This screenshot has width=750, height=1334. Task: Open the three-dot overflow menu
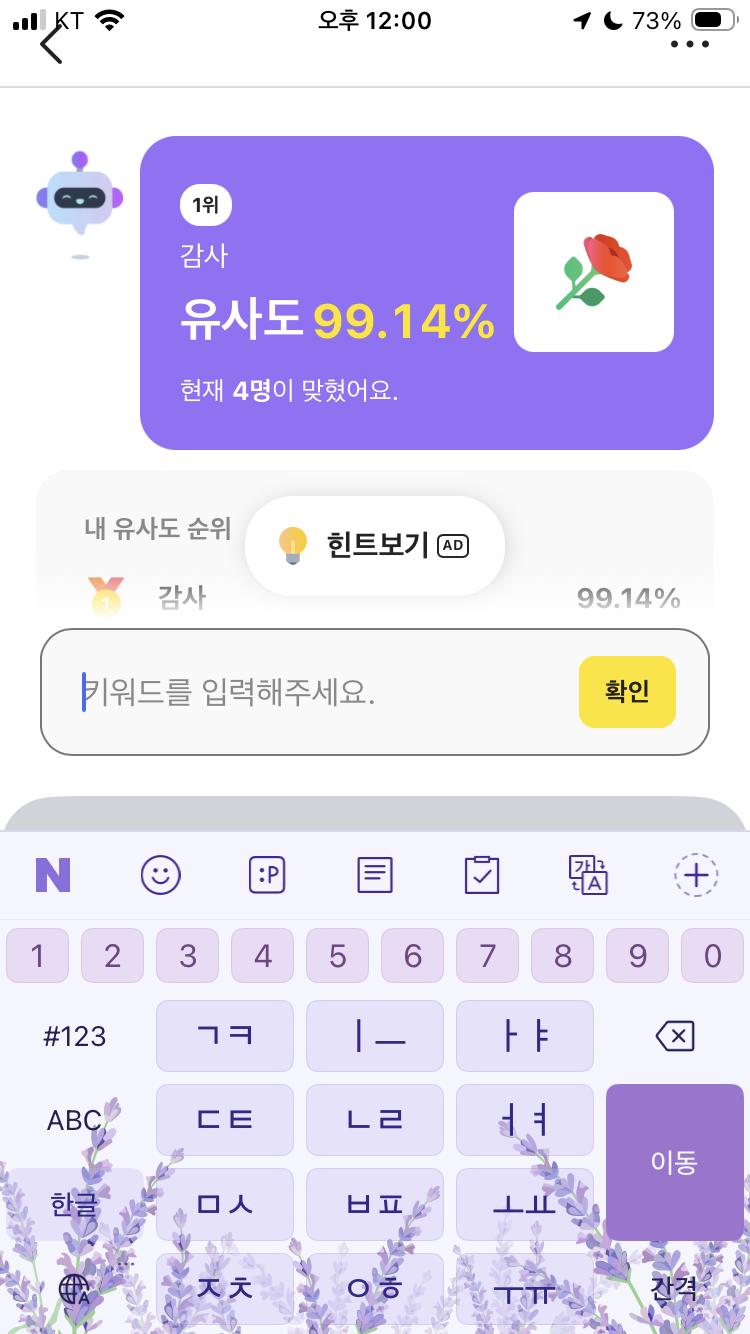(690, 44)
